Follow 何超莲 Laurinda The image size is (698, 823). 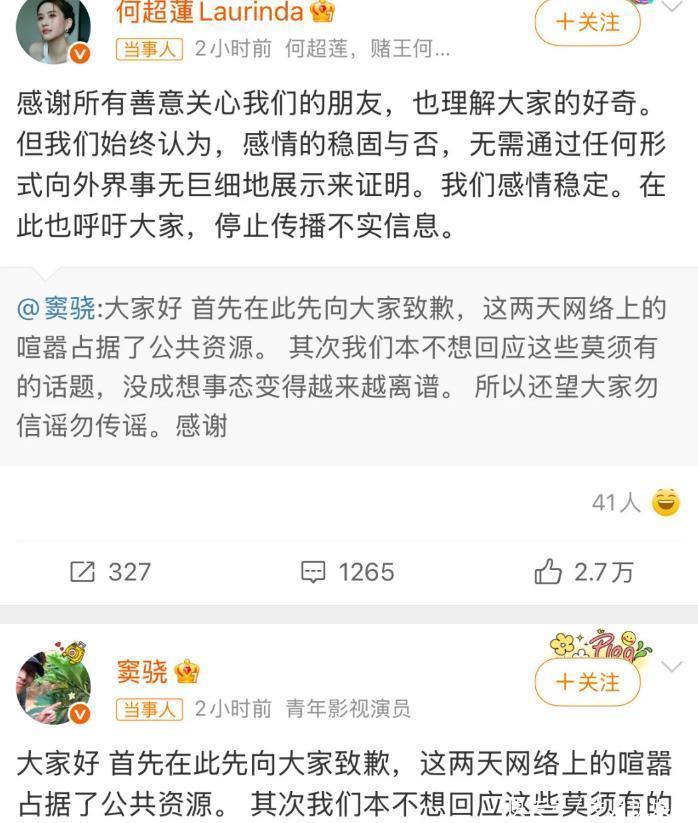tap(587, 21)
